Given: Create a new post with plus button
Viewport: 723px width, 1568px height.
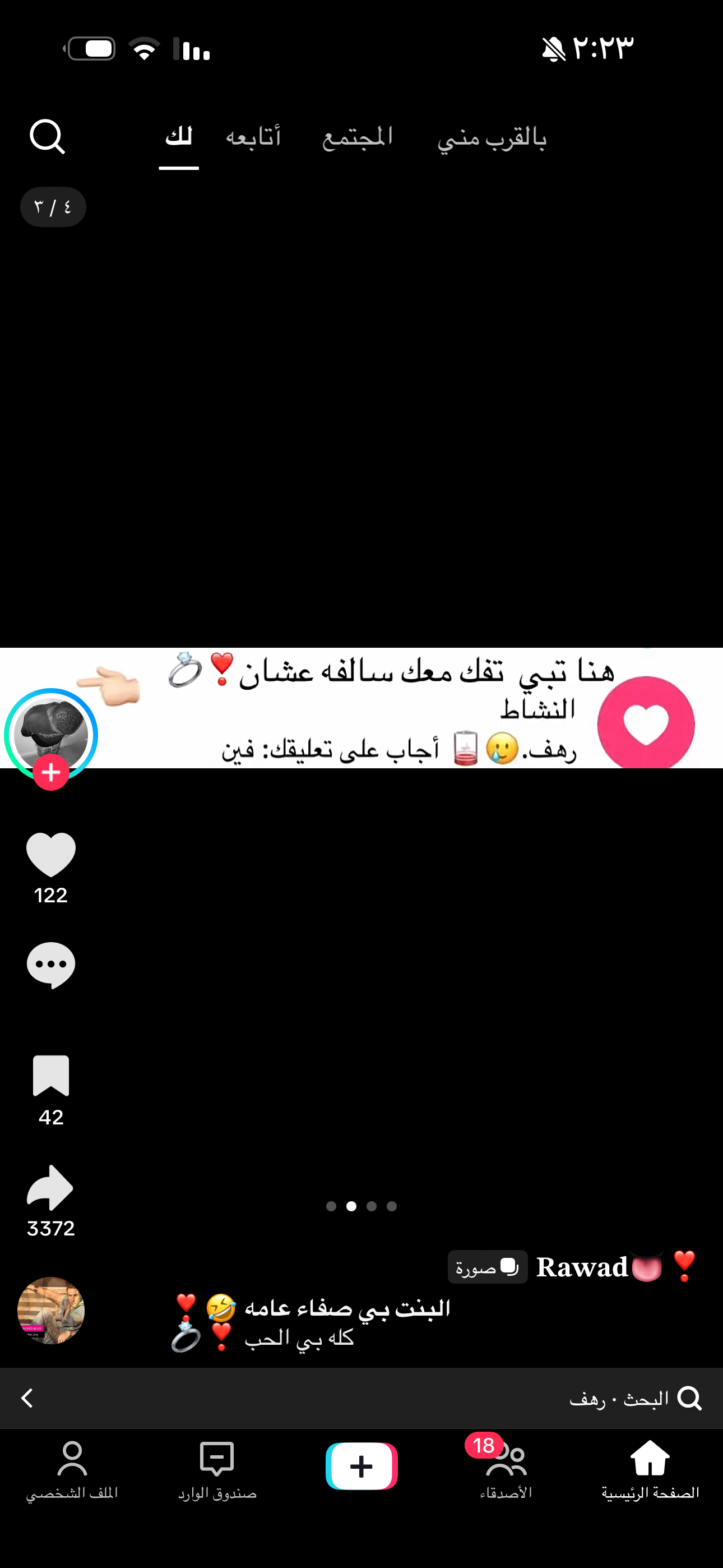Looking at the screenshot, I should pos(361,1466).
